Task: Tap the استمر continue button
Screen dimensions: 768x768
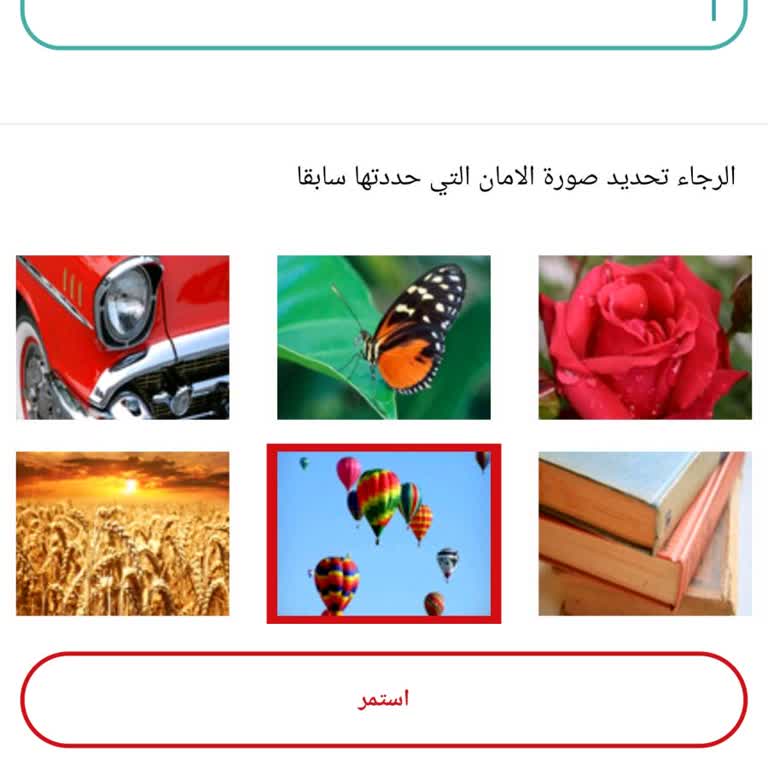Action: tap(384, 699)
